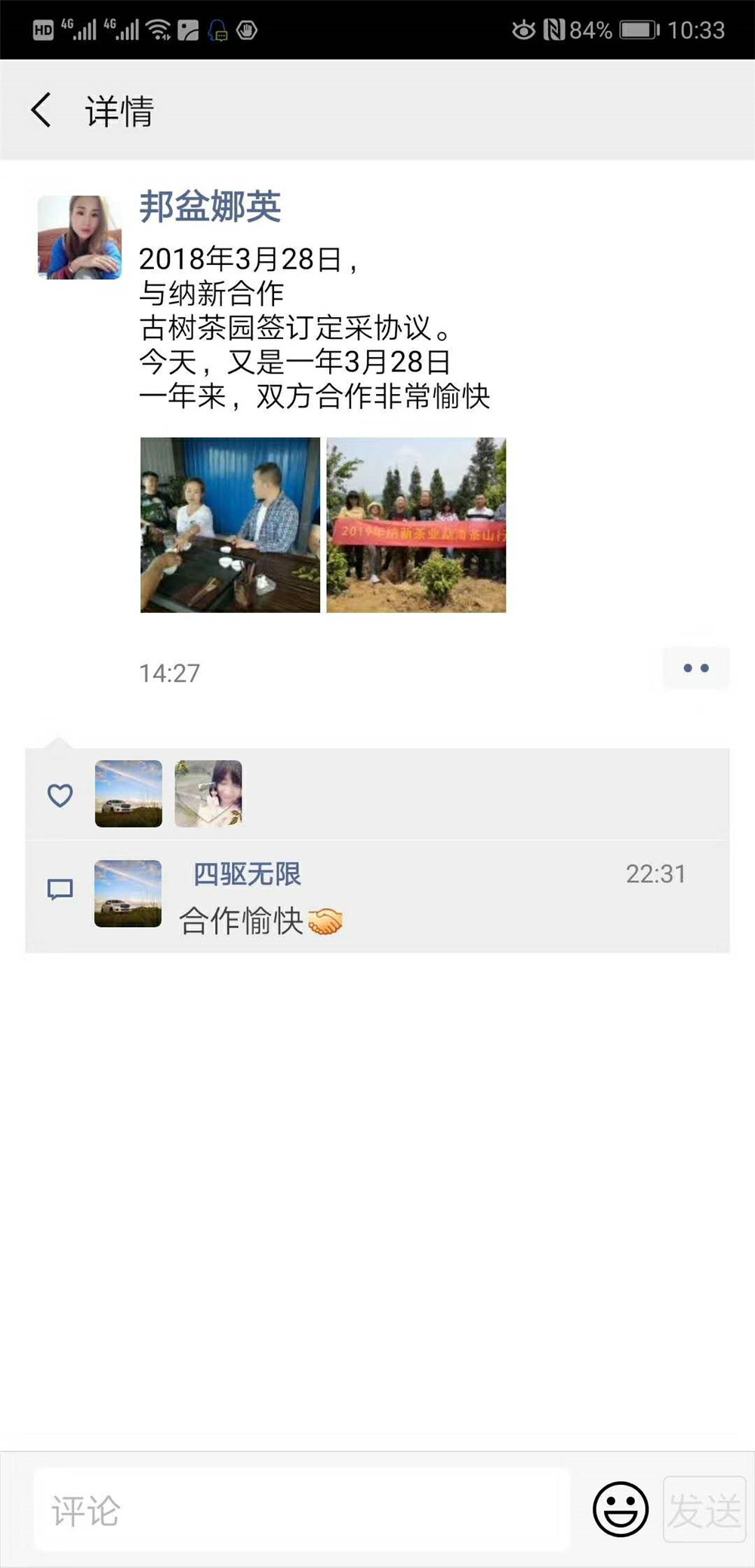Open the girl avatar in the likes row
This screenshot has width=755, height=1568.
coord(208,793)
